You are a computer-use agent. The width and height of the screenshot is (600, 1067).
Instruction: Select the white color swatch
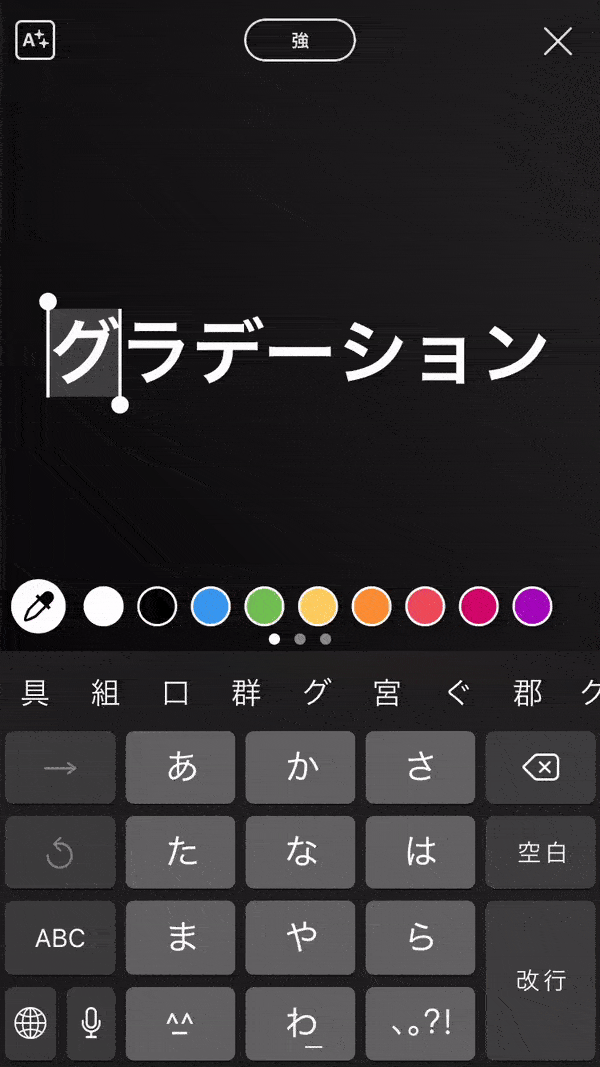click(x=103, y=606)
